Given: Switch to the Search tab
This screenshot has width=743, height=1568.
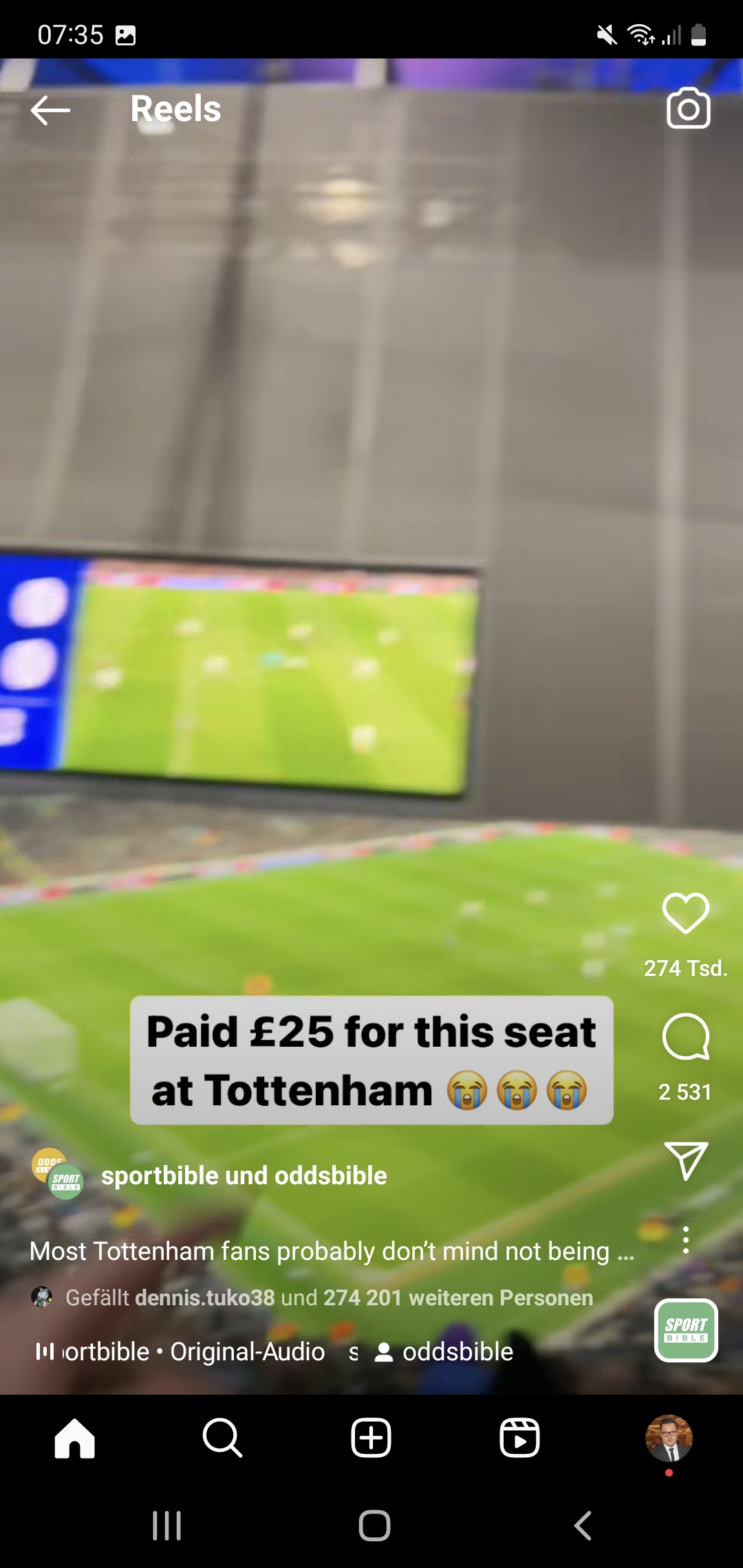Looking at the screenshot, I should (222, 1438).
